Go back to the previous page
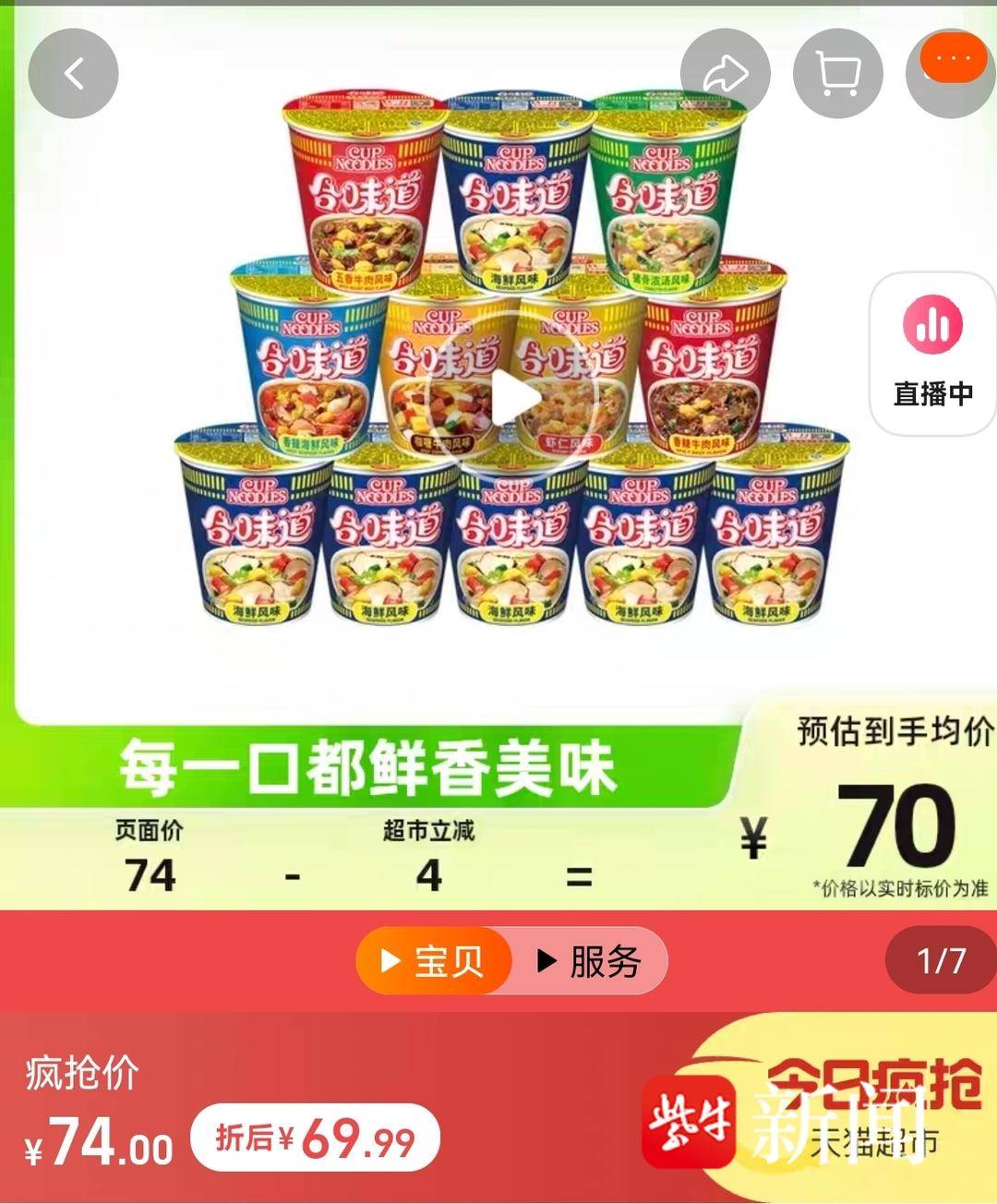Viewport: 997px width, 1204px height. [x=74, y=74]
